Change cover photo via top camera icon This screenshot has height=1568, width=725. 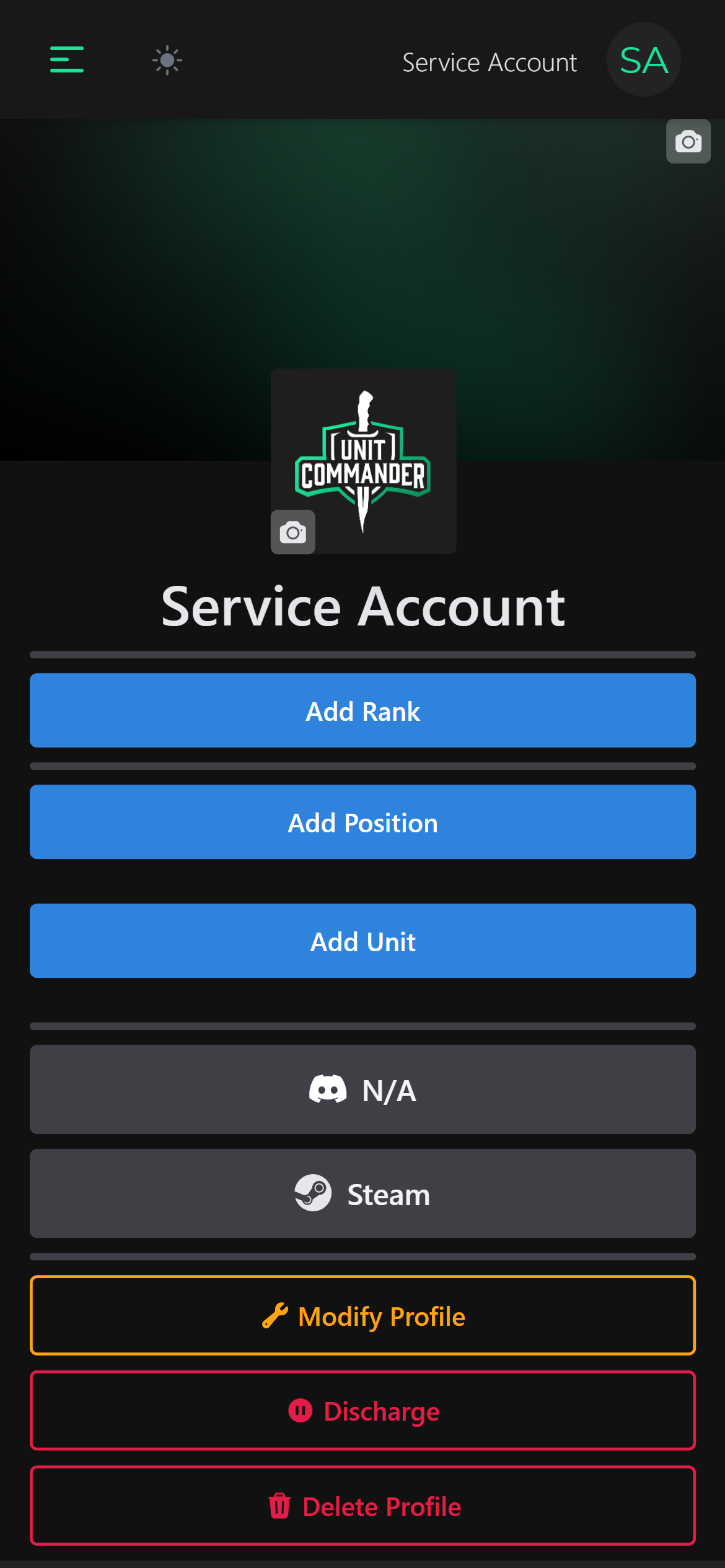[x=688, y=142]
